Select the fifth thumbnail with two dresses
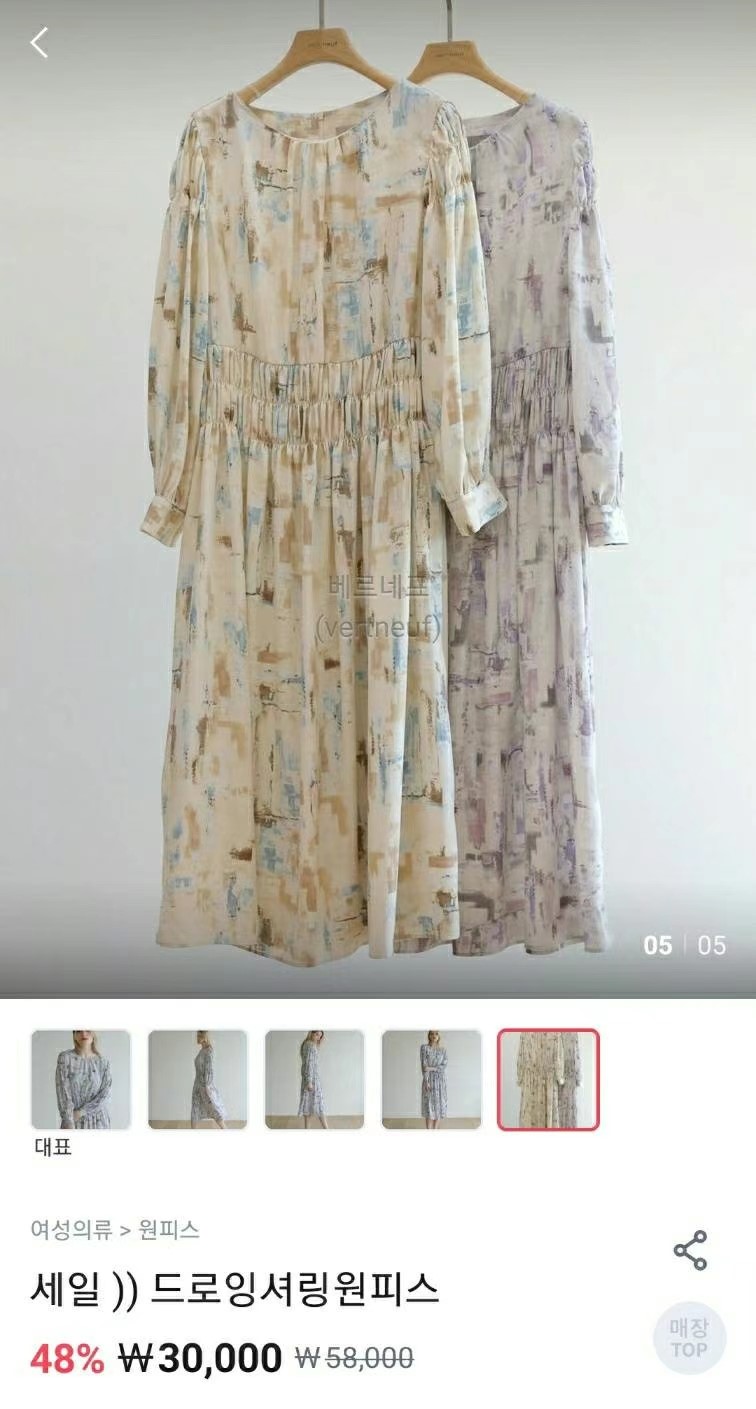Image resolution: width=756 pixels, height=1409 pixels. [x=548, y=1080]
